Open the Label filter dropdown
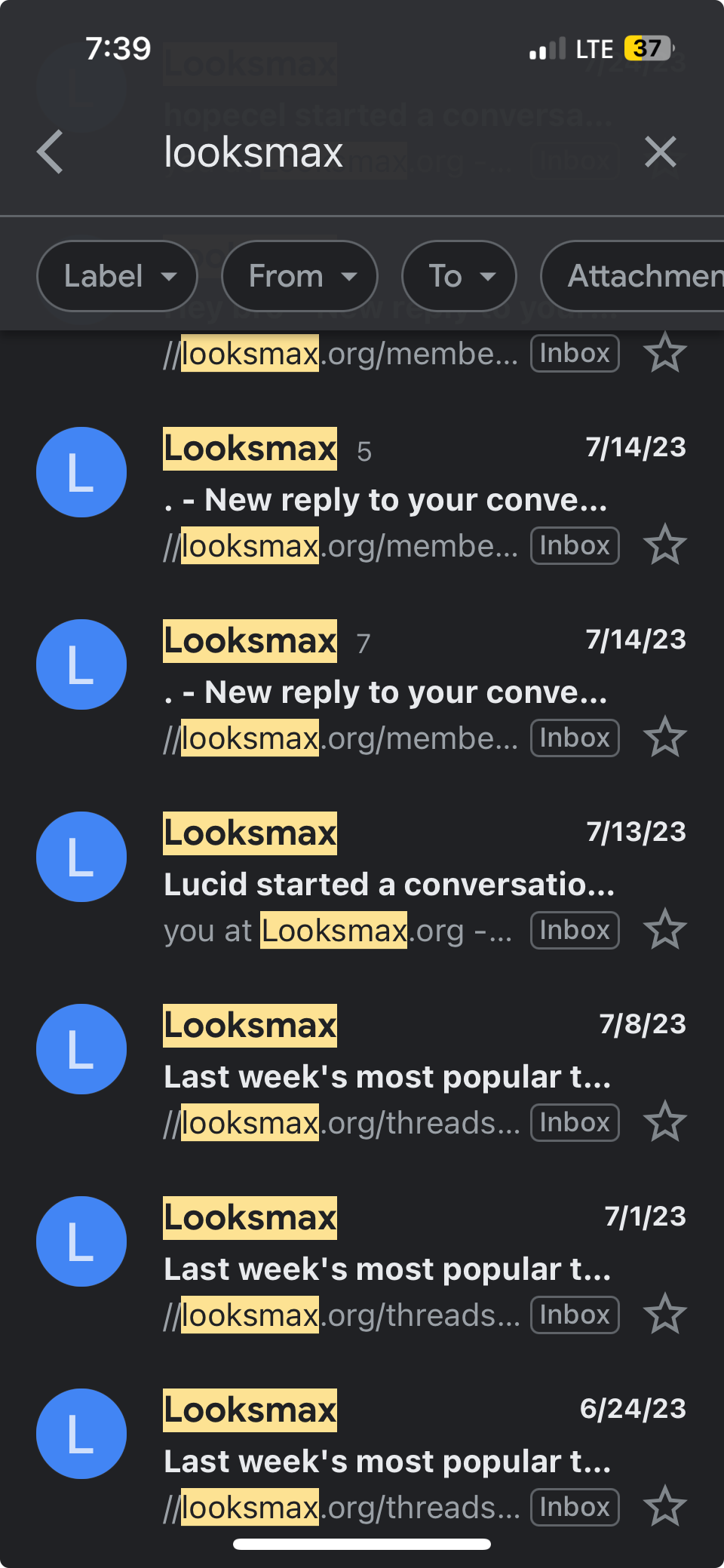The height and width of the screenshot is (1568, 724). (x=116, y=276)
